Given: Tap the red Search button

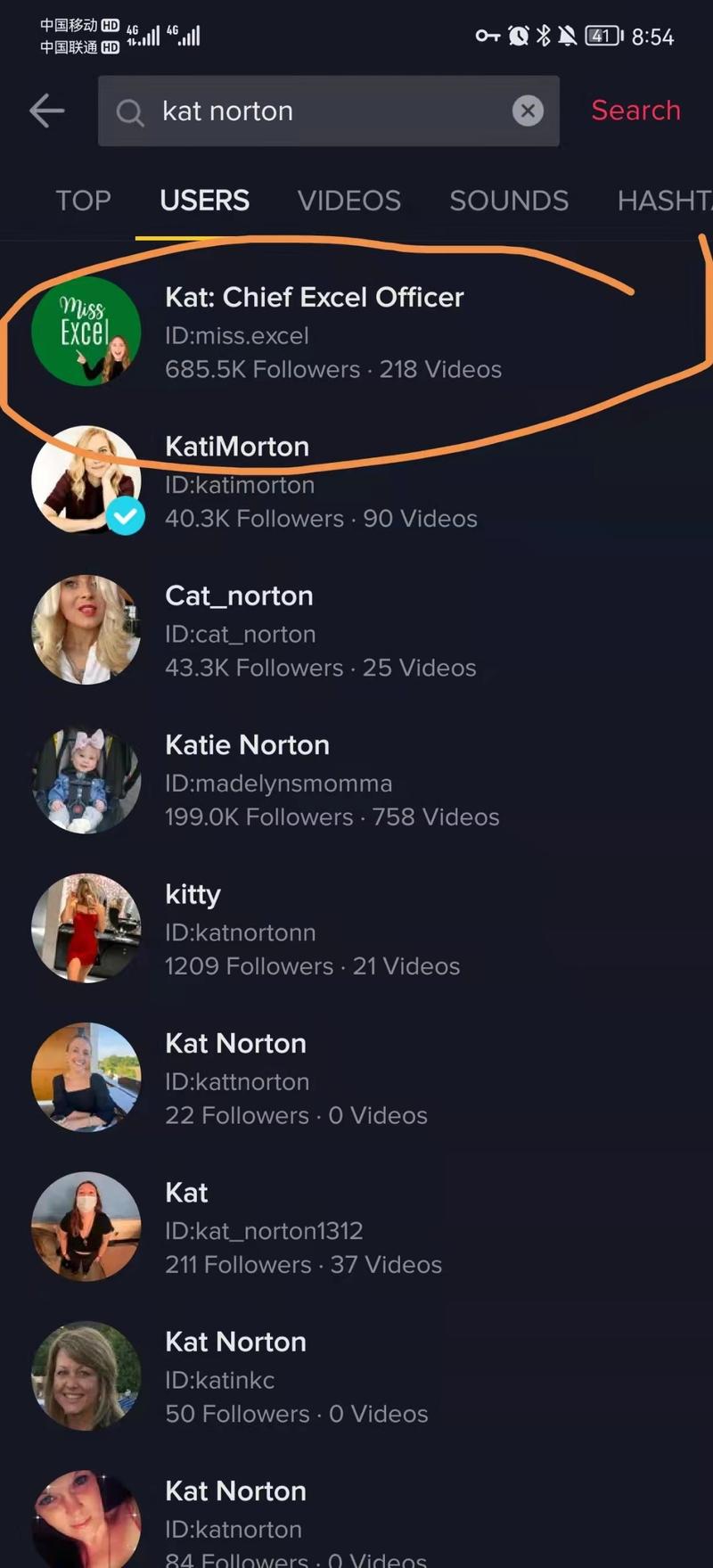Looking at the screenshot, I should (x=635, y=111).
